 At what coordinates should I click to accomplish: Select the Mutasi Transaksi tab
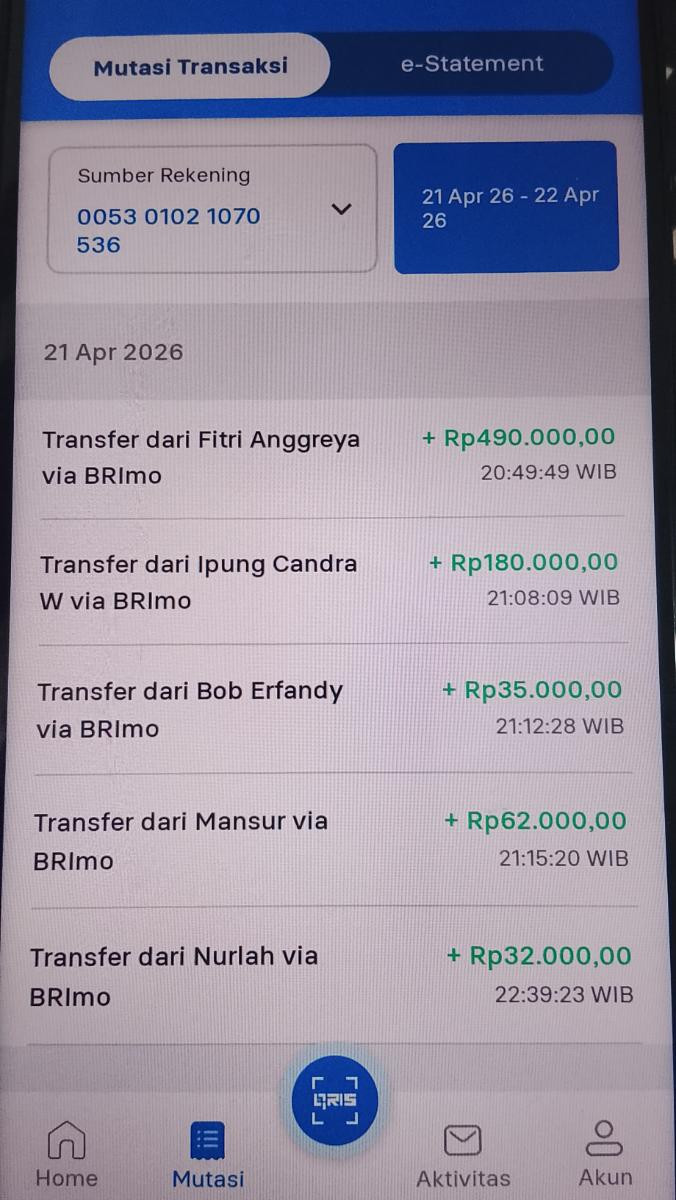190,66
